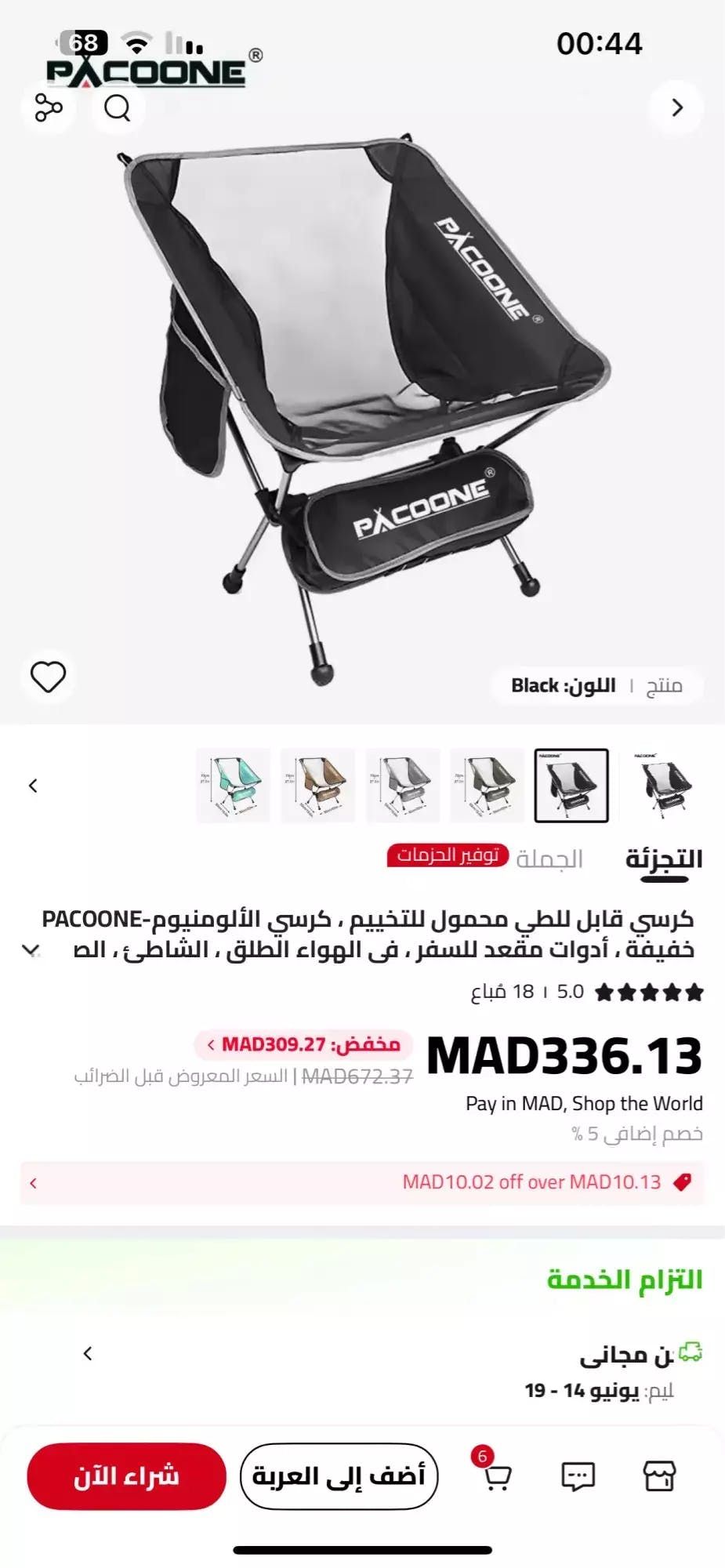Select the olive green chair color thumbnail
The image size is (725, 1568).
[x=487, y=786]
